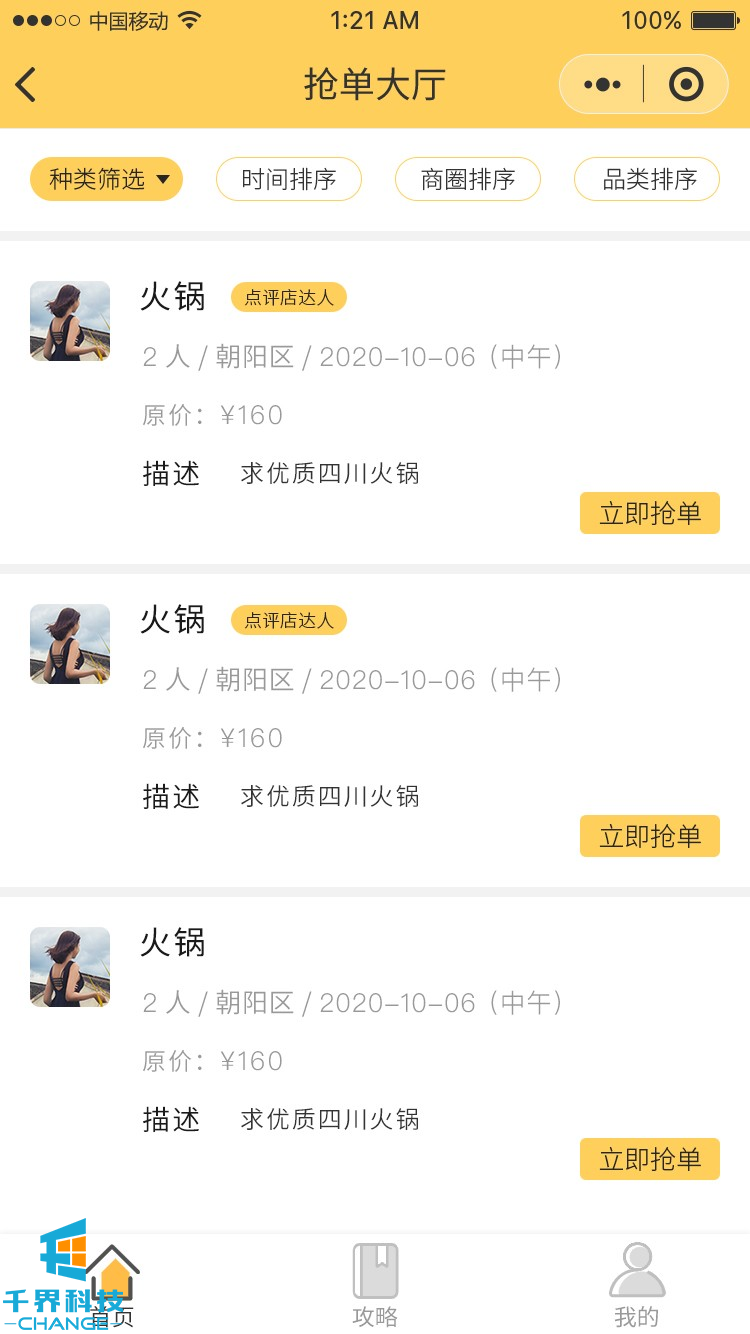Switch to the 我的 tab
Image resolution: width=750 pixels, height=1334 pixels.
tap(637, 1285)
